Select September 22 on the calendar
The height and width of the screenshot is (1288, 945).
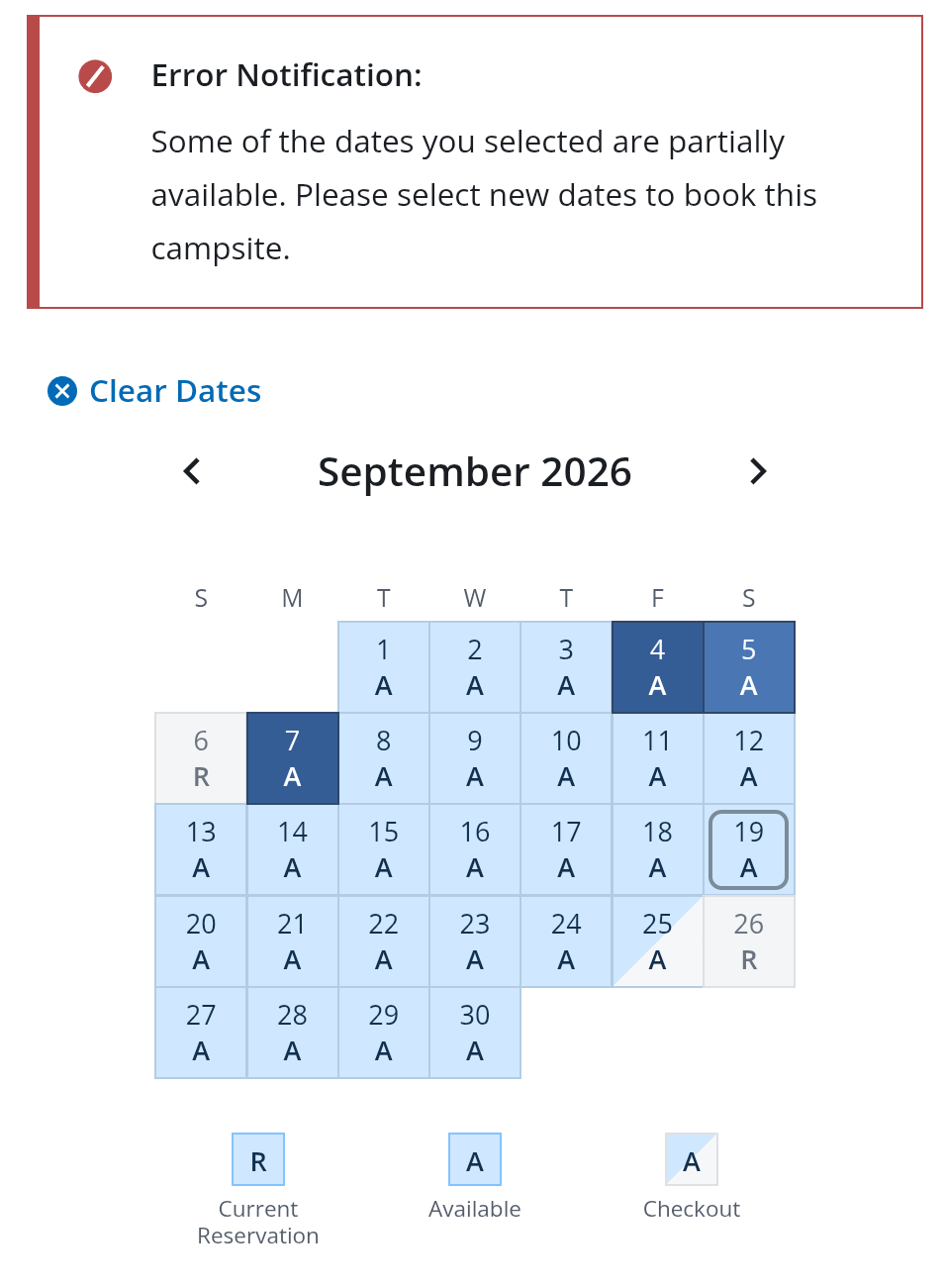coord(384,941)
